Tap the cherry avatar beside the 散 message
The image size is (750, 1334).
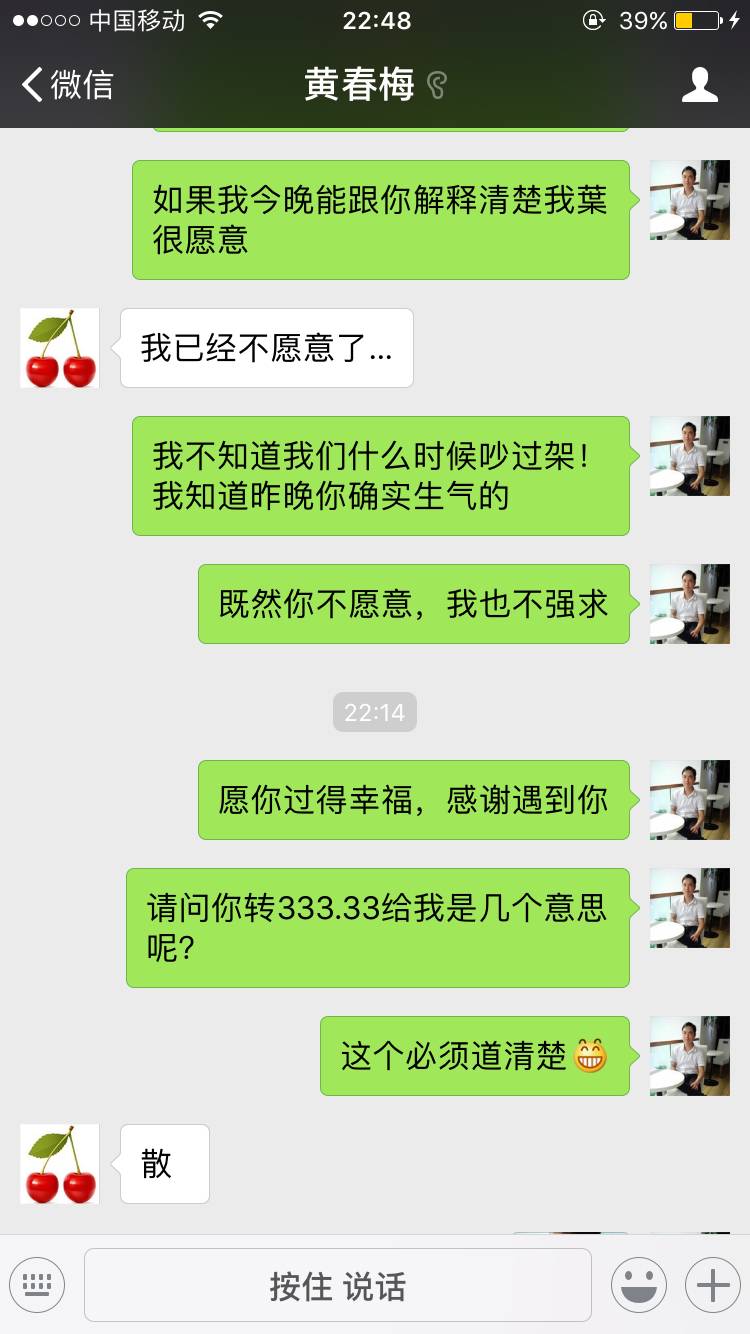click(x=60, y=1164)
